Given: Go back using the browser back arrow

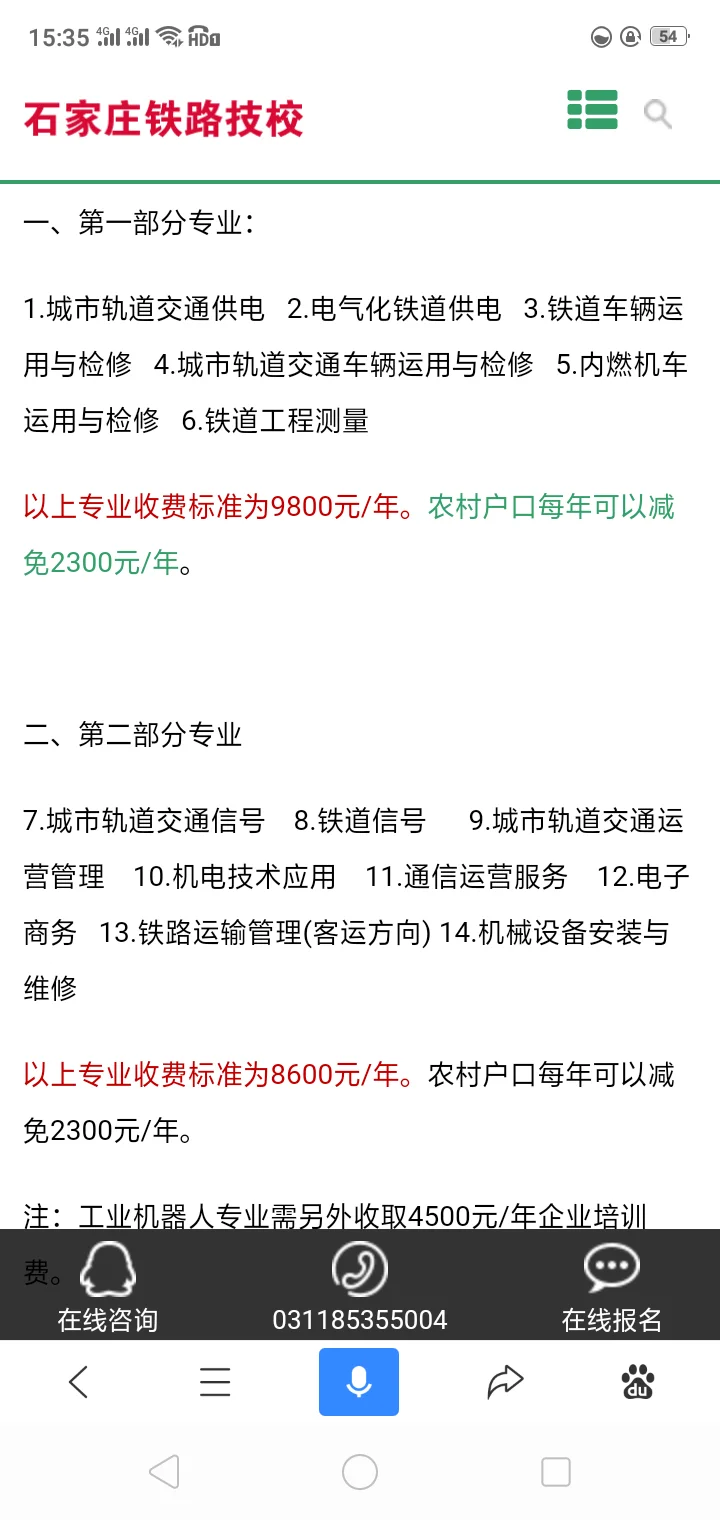Looking at the screenshot, I should pos(80,1381).
